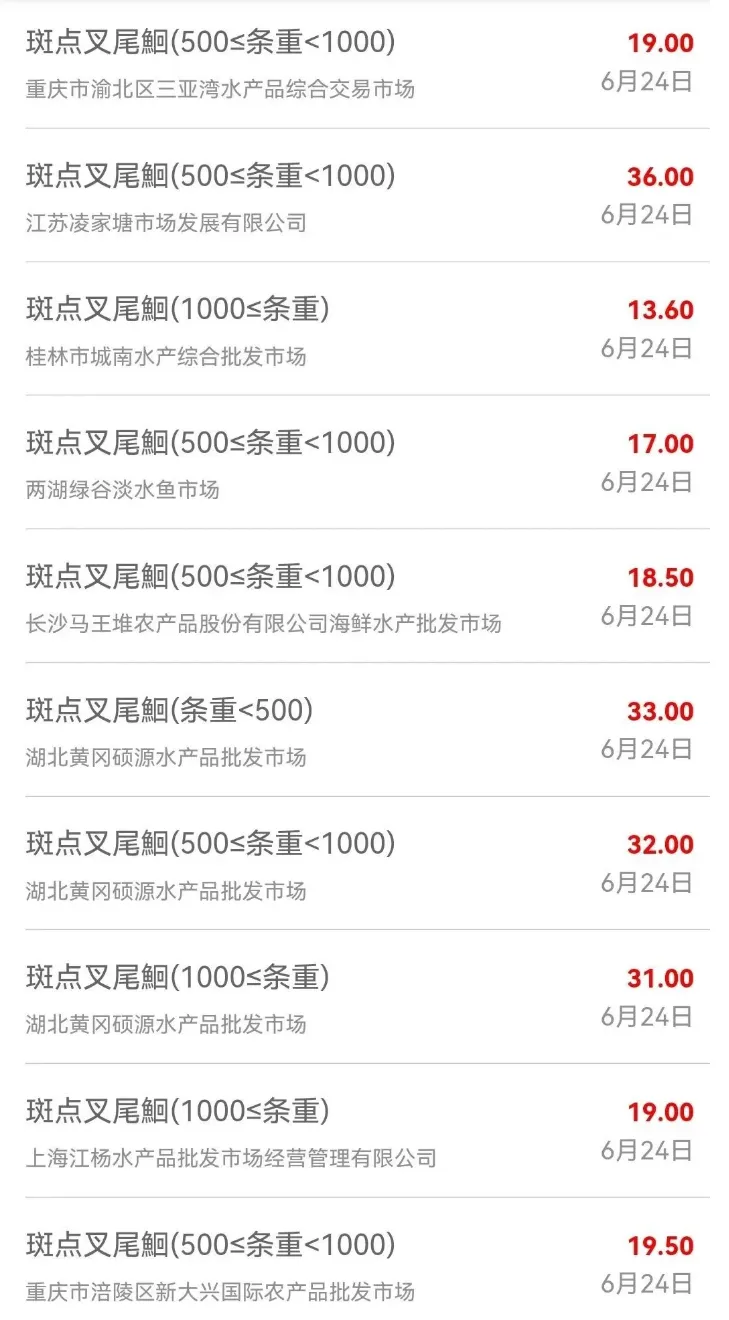This screenshot has height=1320, width=729.
Task: View the 上海江杨水产品批发市场 listing
Action: (x=364, y=1130)
